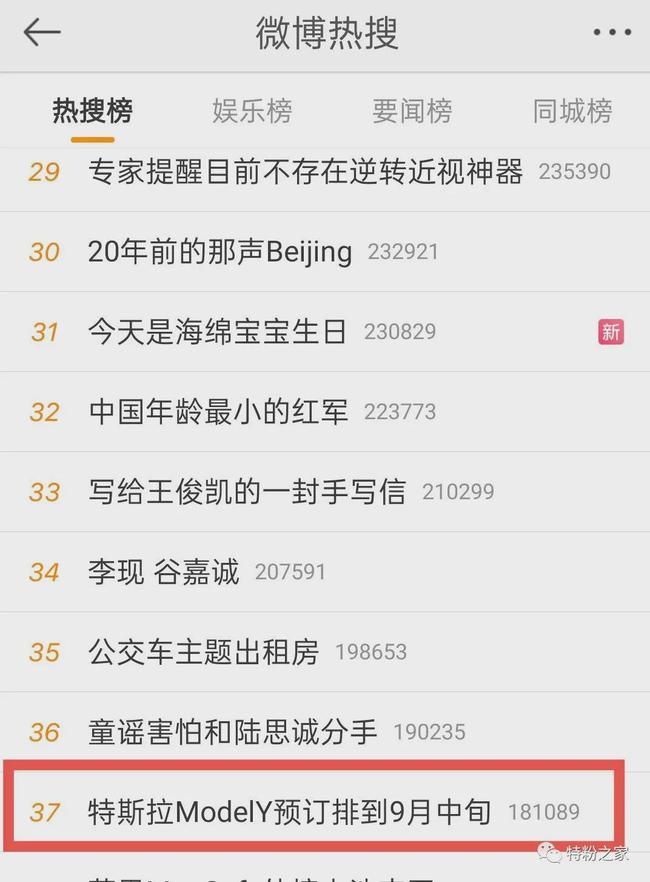Image resolution: width=650 pixels, height=882 pixels.
Task: Open the three-dot overflow menu
Action: (x=611, y=33)
